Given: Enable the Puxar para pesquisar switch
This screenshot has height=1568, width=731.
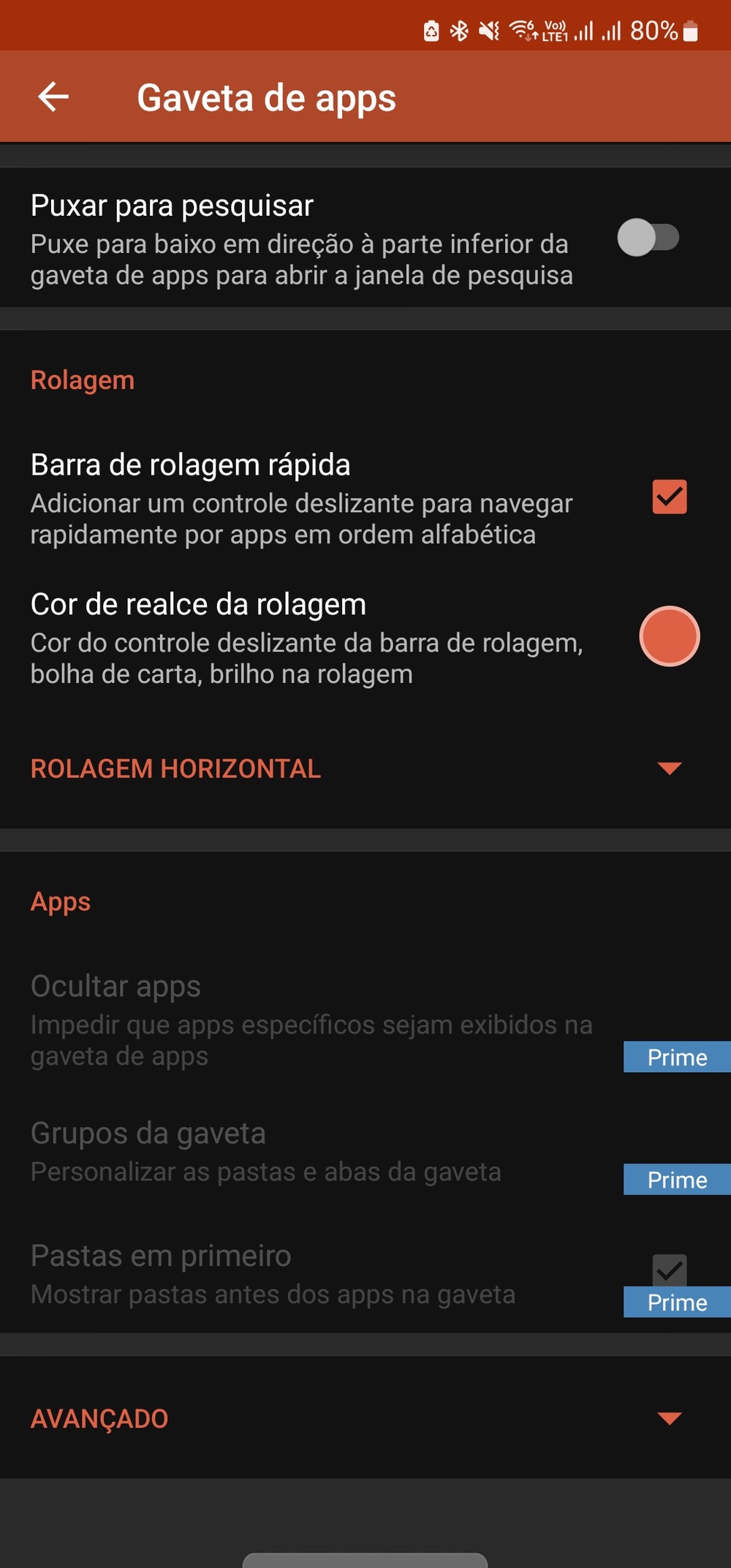Looking at the screenshot, I should tap(648, 238).
